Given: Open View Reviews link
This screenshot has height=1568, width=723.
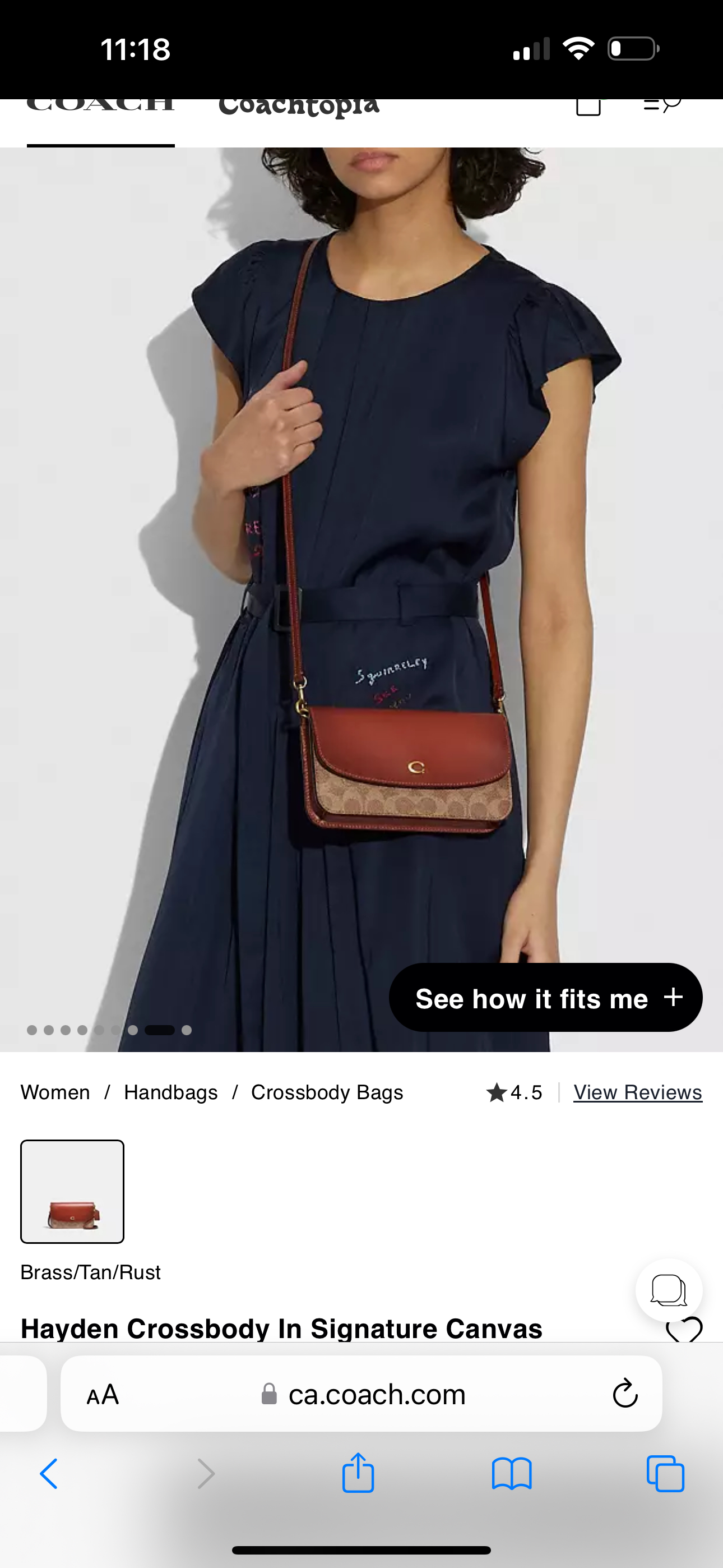Looking at the screenshot, I should (637, 1092).
